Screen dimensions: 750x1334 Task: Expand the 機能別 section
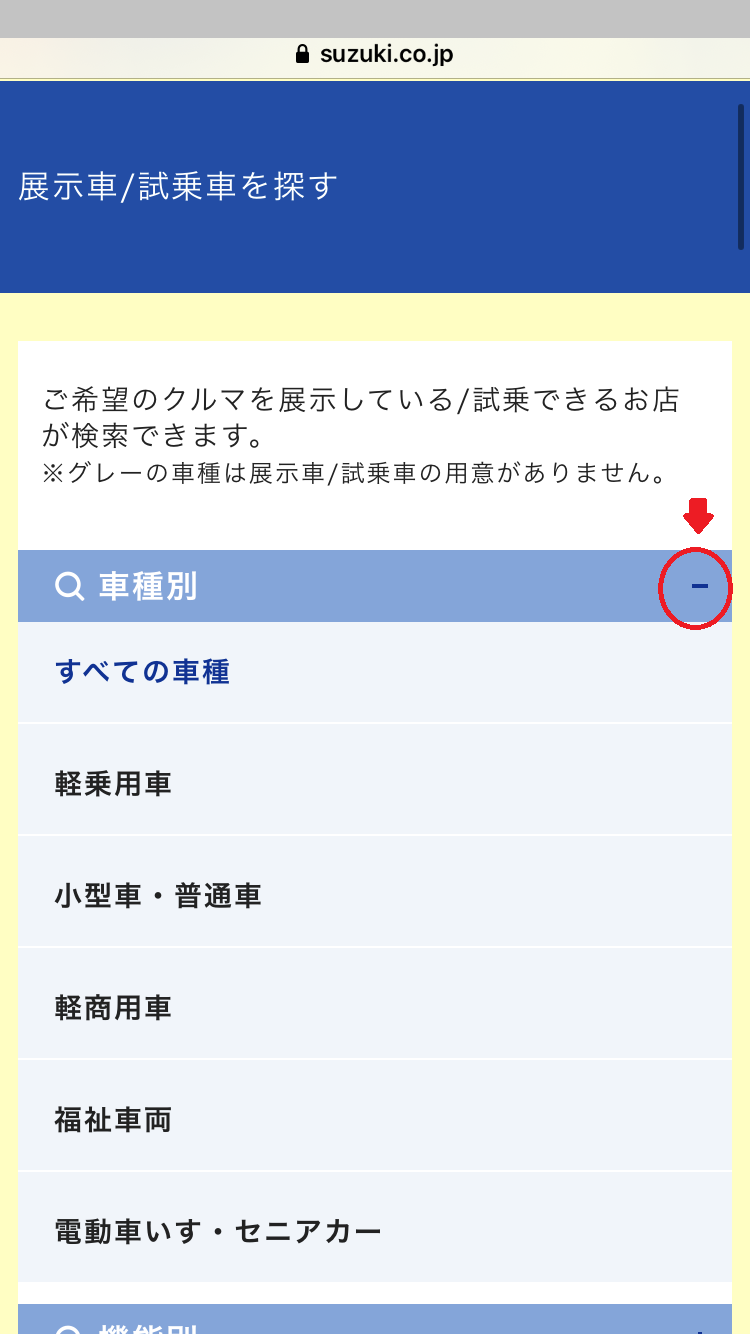374,1322
